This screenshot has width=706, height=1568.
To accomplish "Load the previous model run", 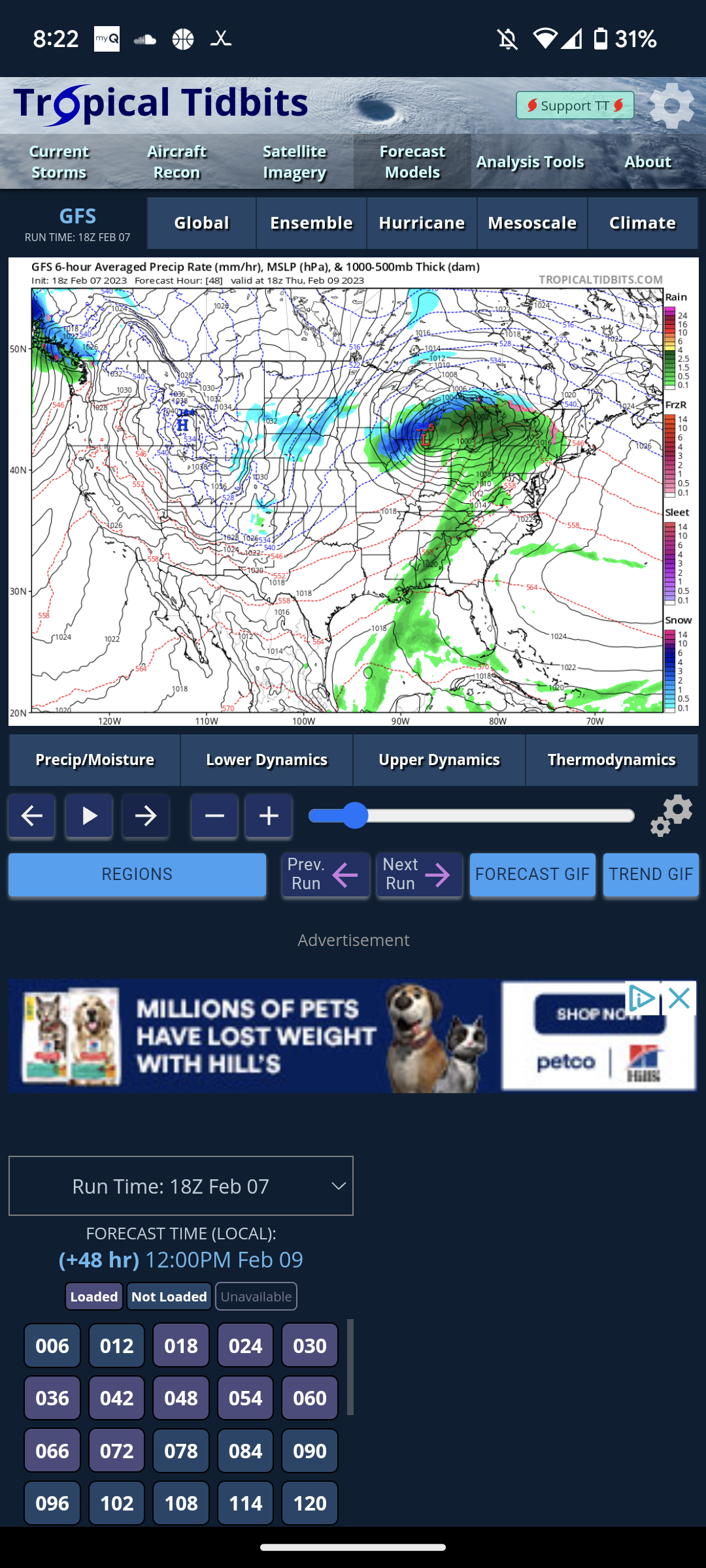I will [326, 874].
